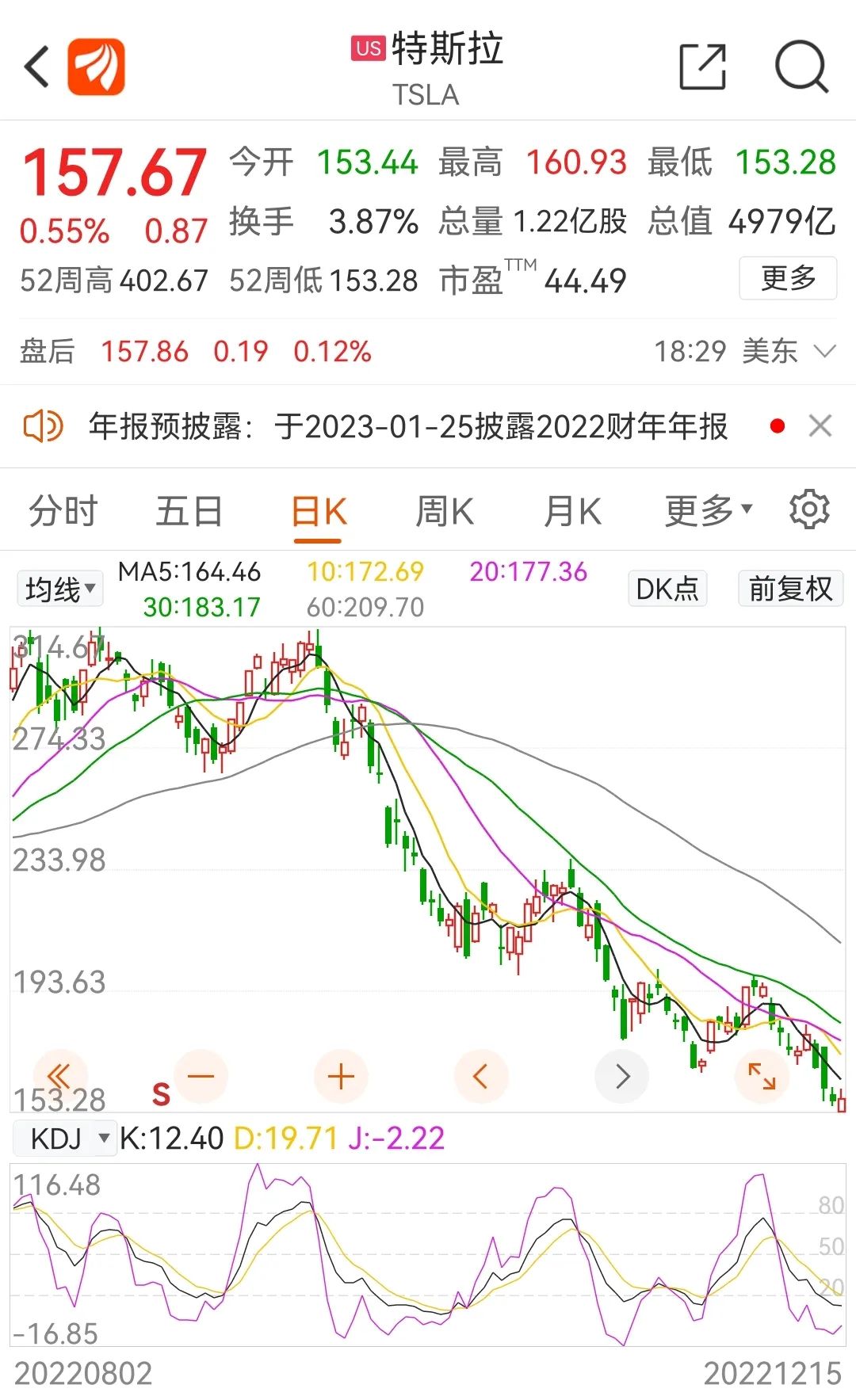856x1400 pixels.
Task: Zoom in the K-line chart
Action: click(341, 1076)
